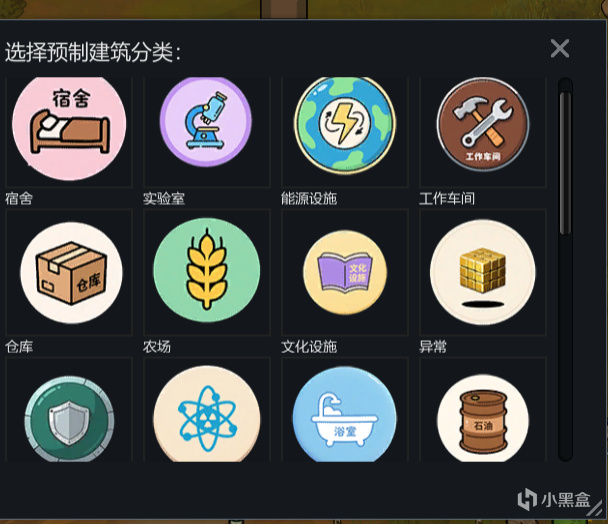Select the 农场 farm category

206,272
